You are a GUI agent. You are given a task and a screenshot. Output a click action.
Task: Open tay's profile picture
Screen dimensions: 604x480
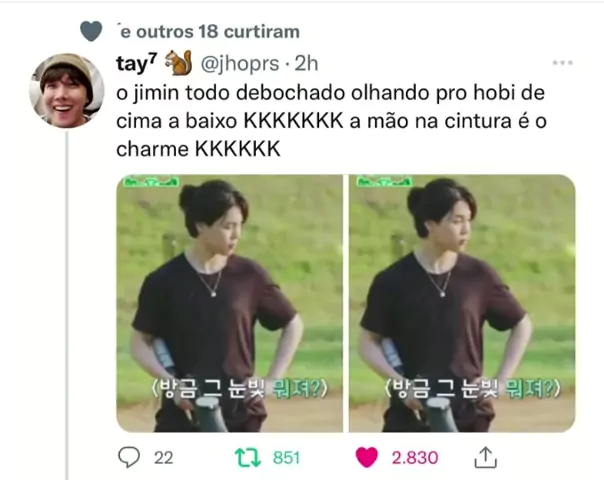[x=66, y=89]
